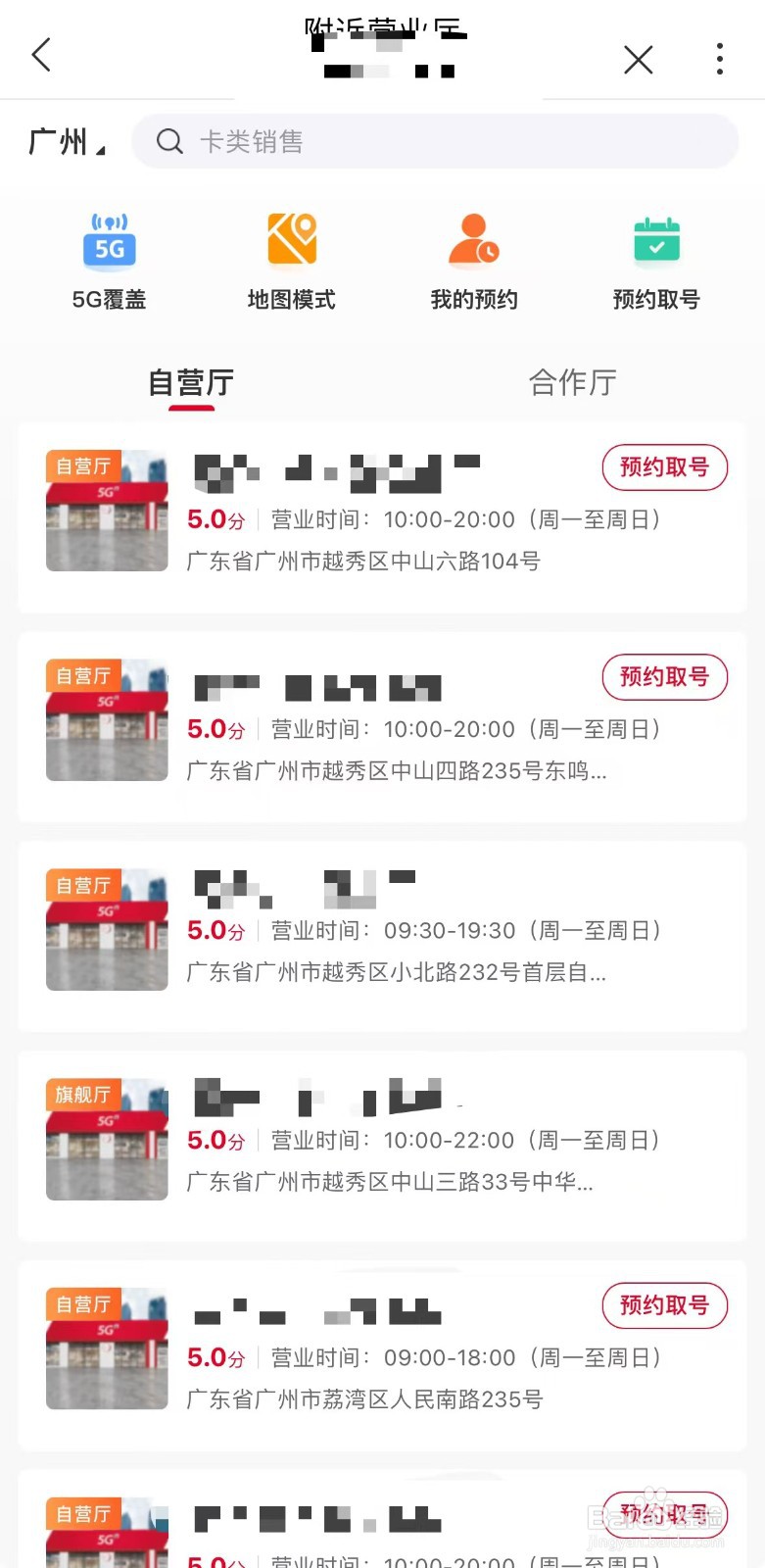The height and width of the screenshot is (1568, 765).
Task: Select the 自营厅 tab
Action: coord(191,382)
